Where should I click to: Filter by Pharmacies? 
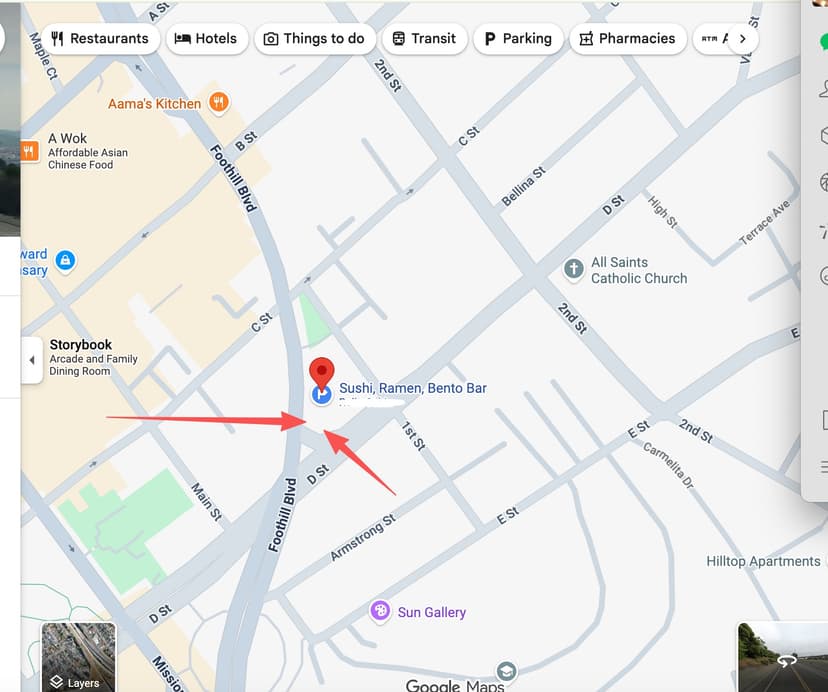[627, 39]
